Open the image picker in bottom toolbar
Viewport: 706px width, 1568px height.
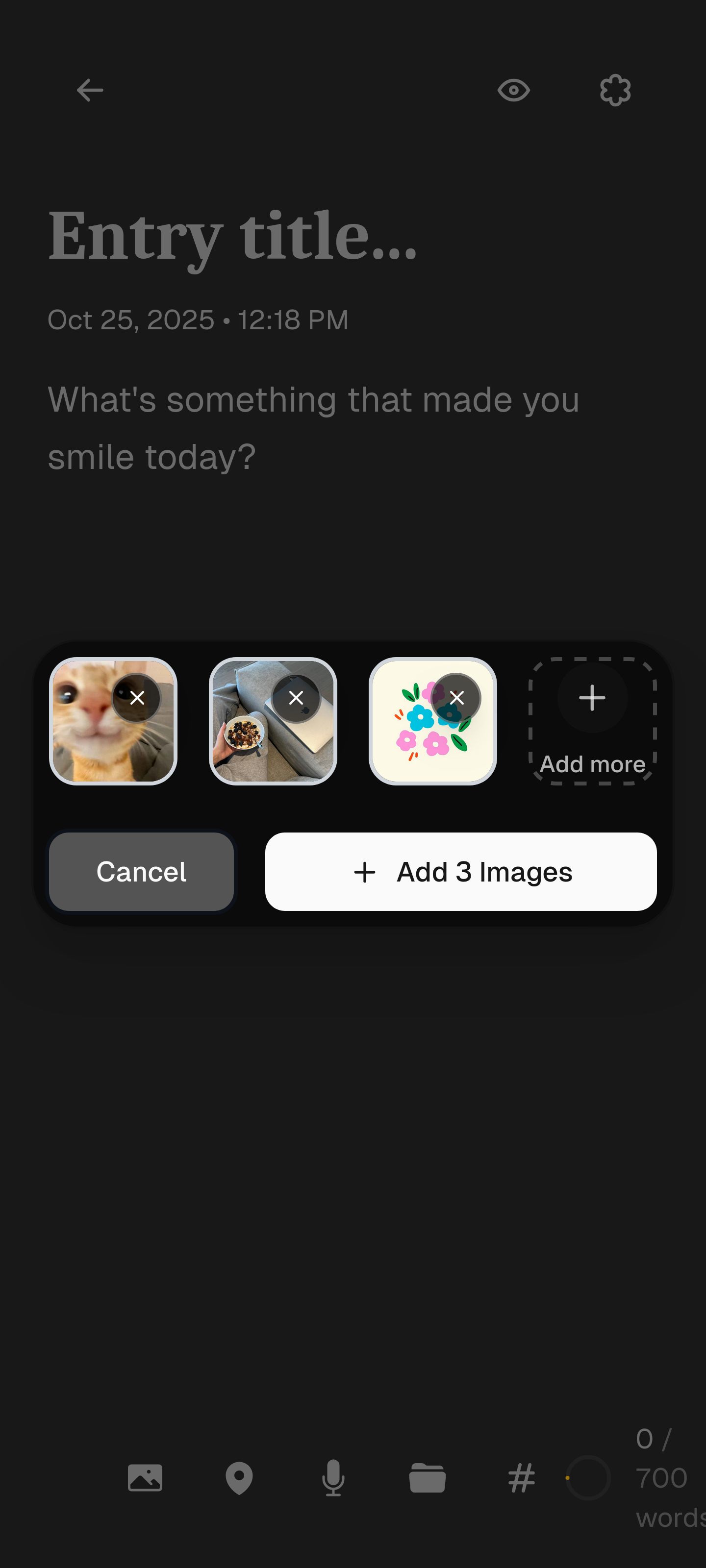pyautogui.click(x=145, y=1477)
